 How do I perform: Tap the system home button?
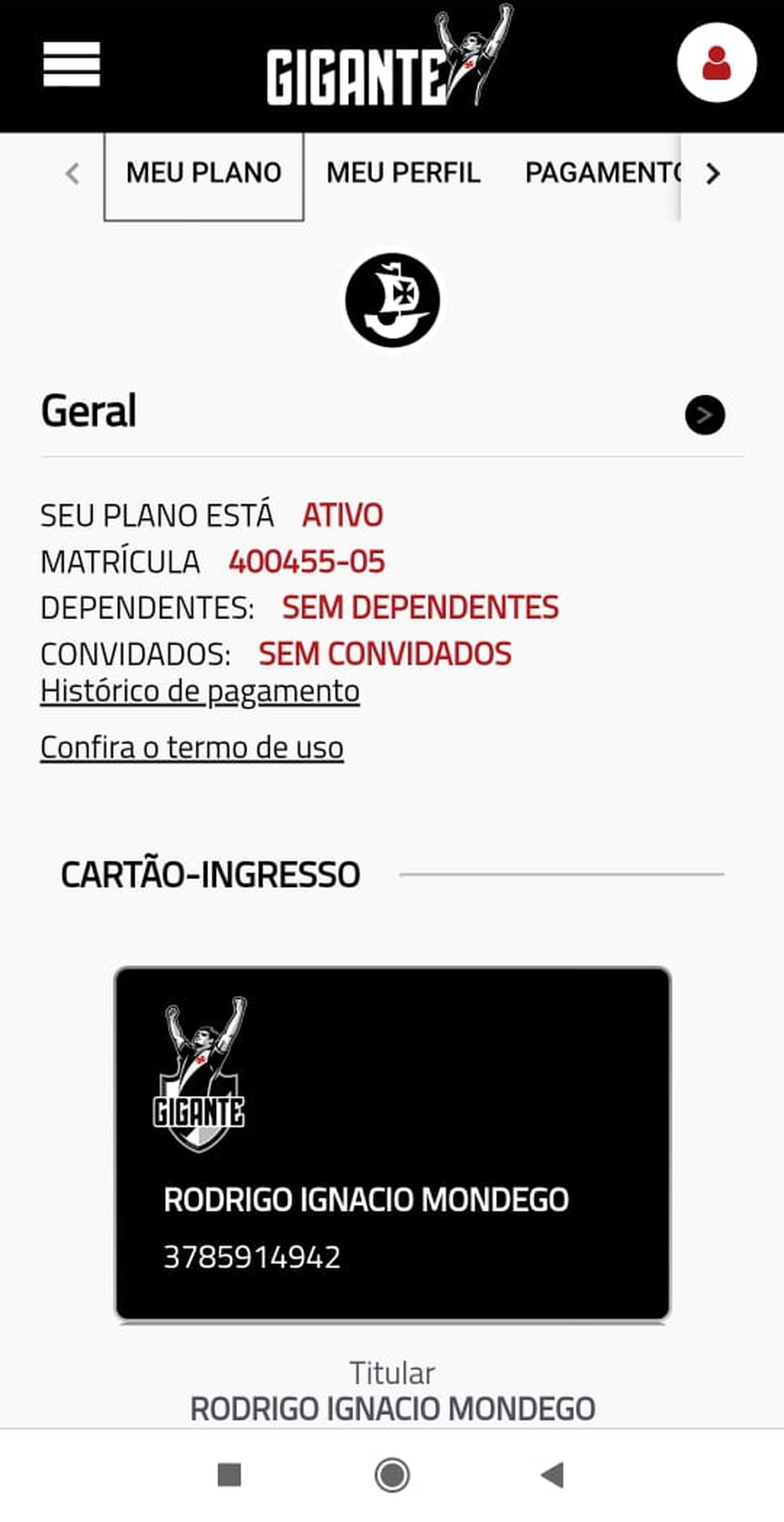pos(392,1475)
